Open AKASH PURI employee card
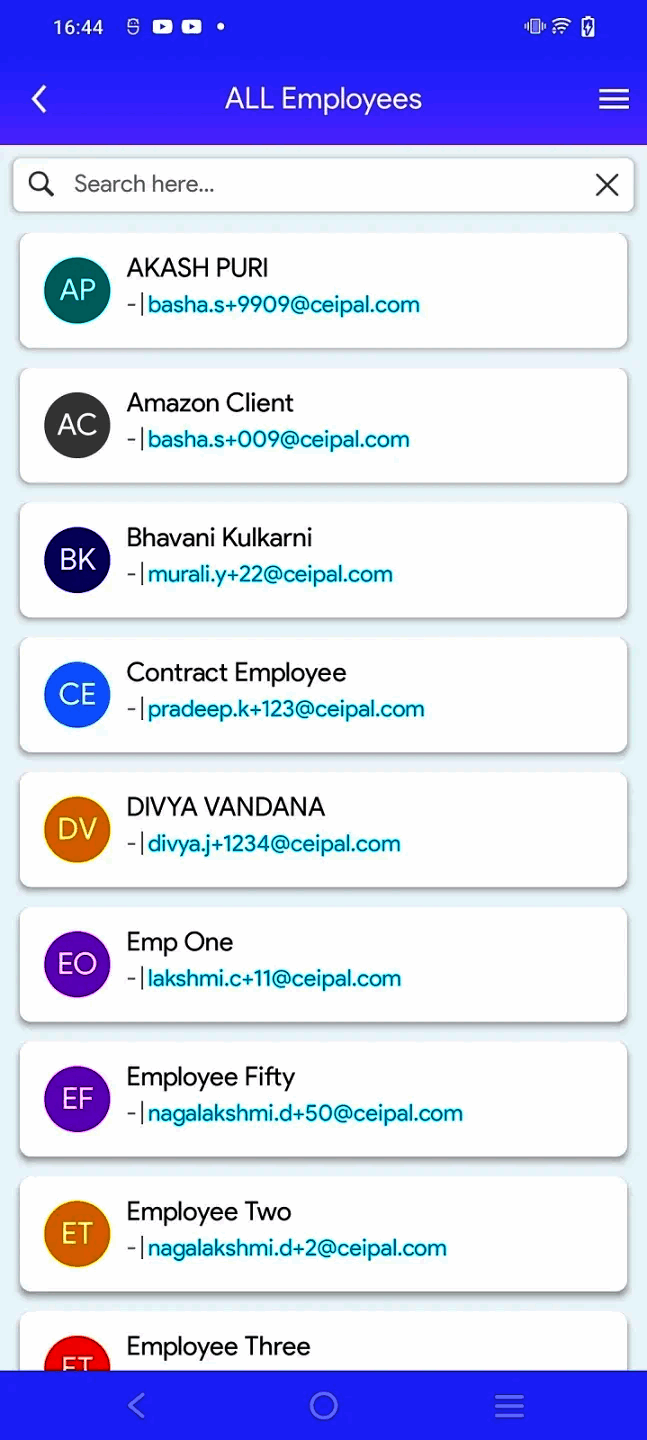This screenshot has height=1440, width=647. click(x=323, y=290)
